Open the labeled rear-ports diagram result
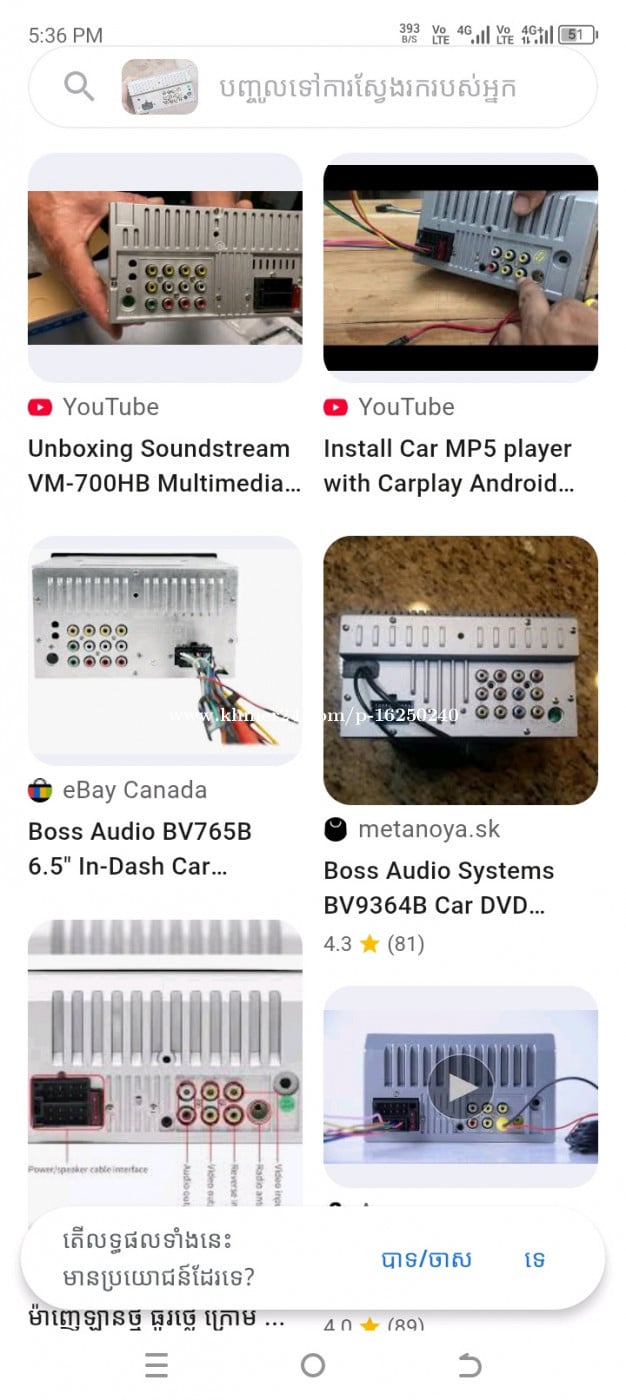 point(165,1060)
